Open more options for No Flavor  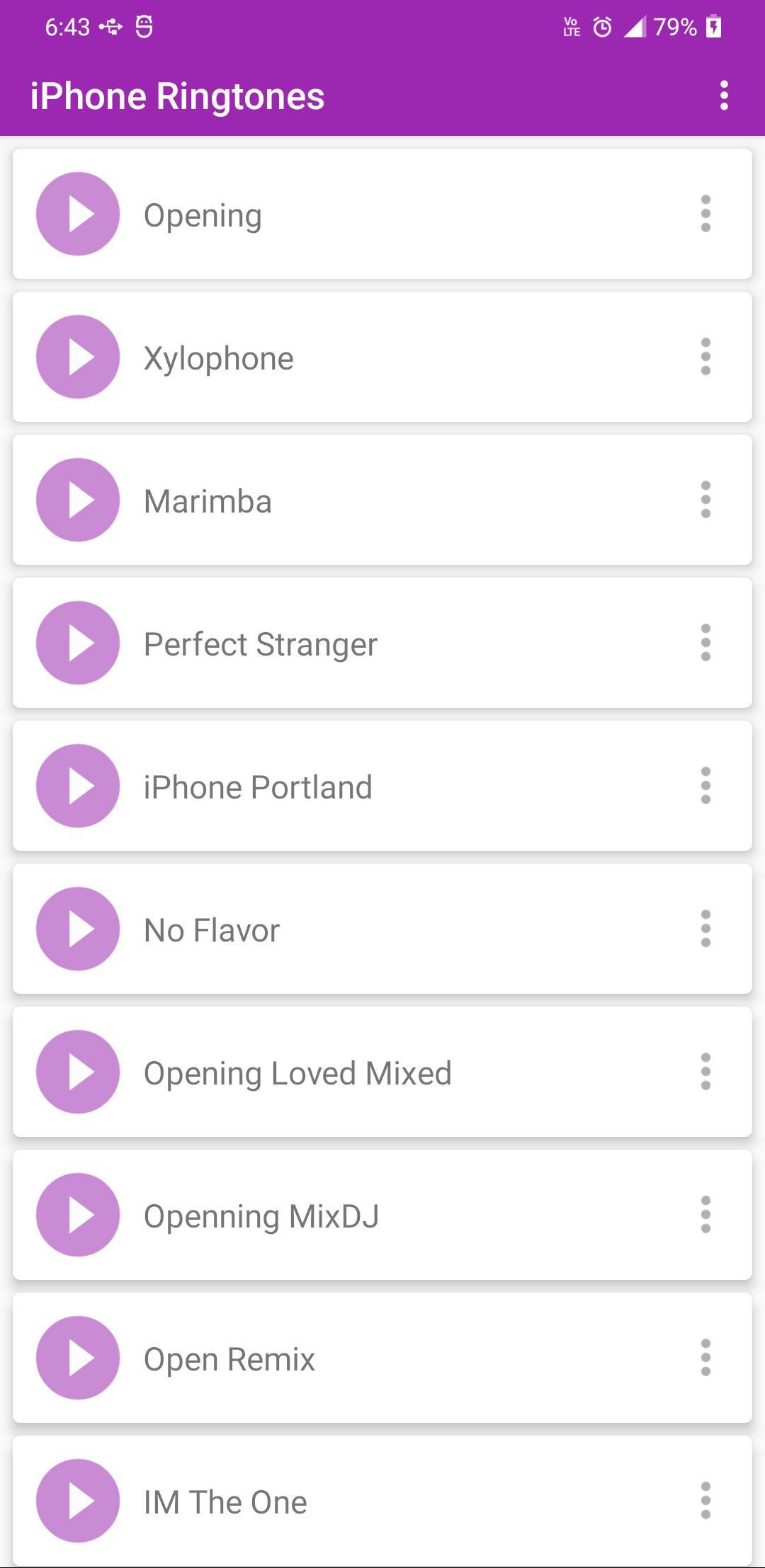tap(705, 929)
